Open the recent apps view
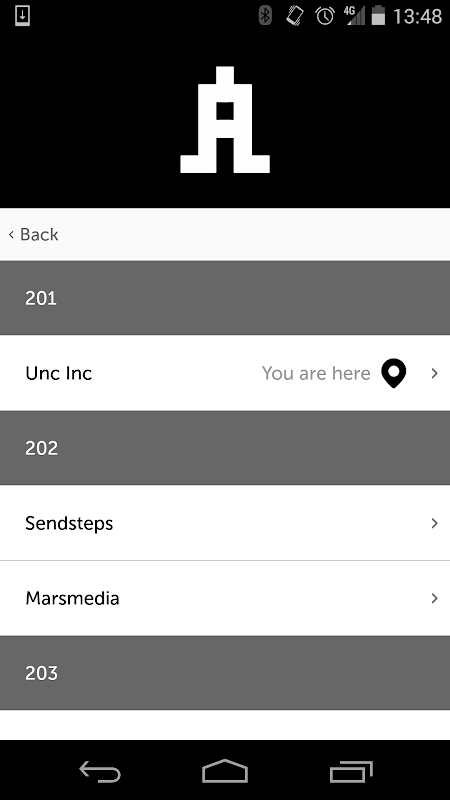Screen dimensions: 450x800 351,771
